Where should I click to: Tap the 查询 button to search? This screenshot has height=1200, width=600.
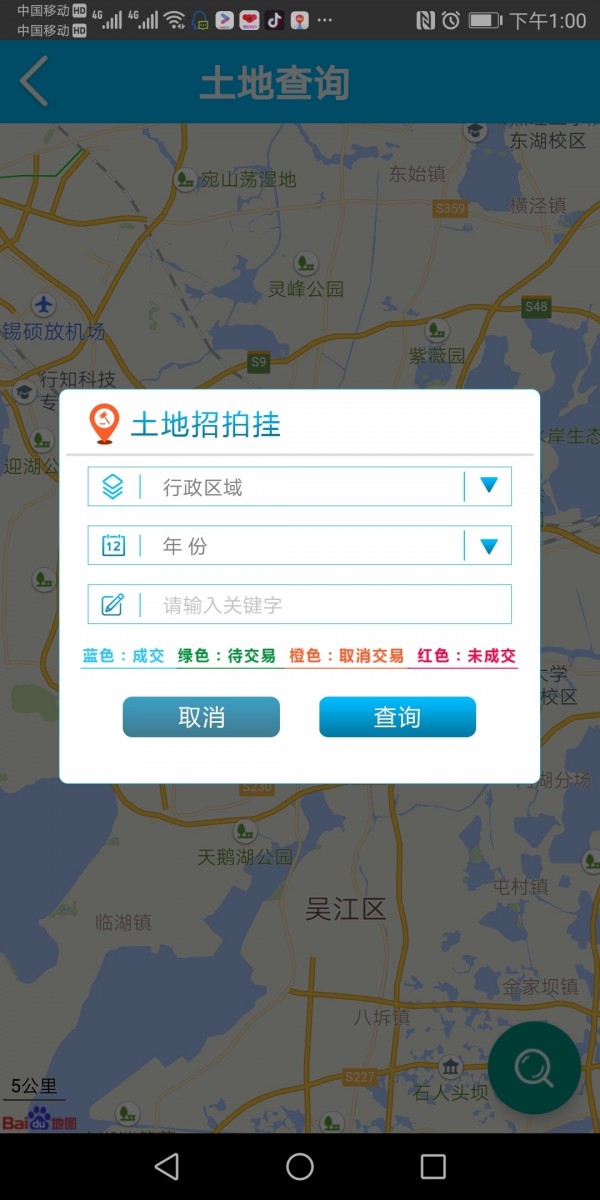coord(397,717)
